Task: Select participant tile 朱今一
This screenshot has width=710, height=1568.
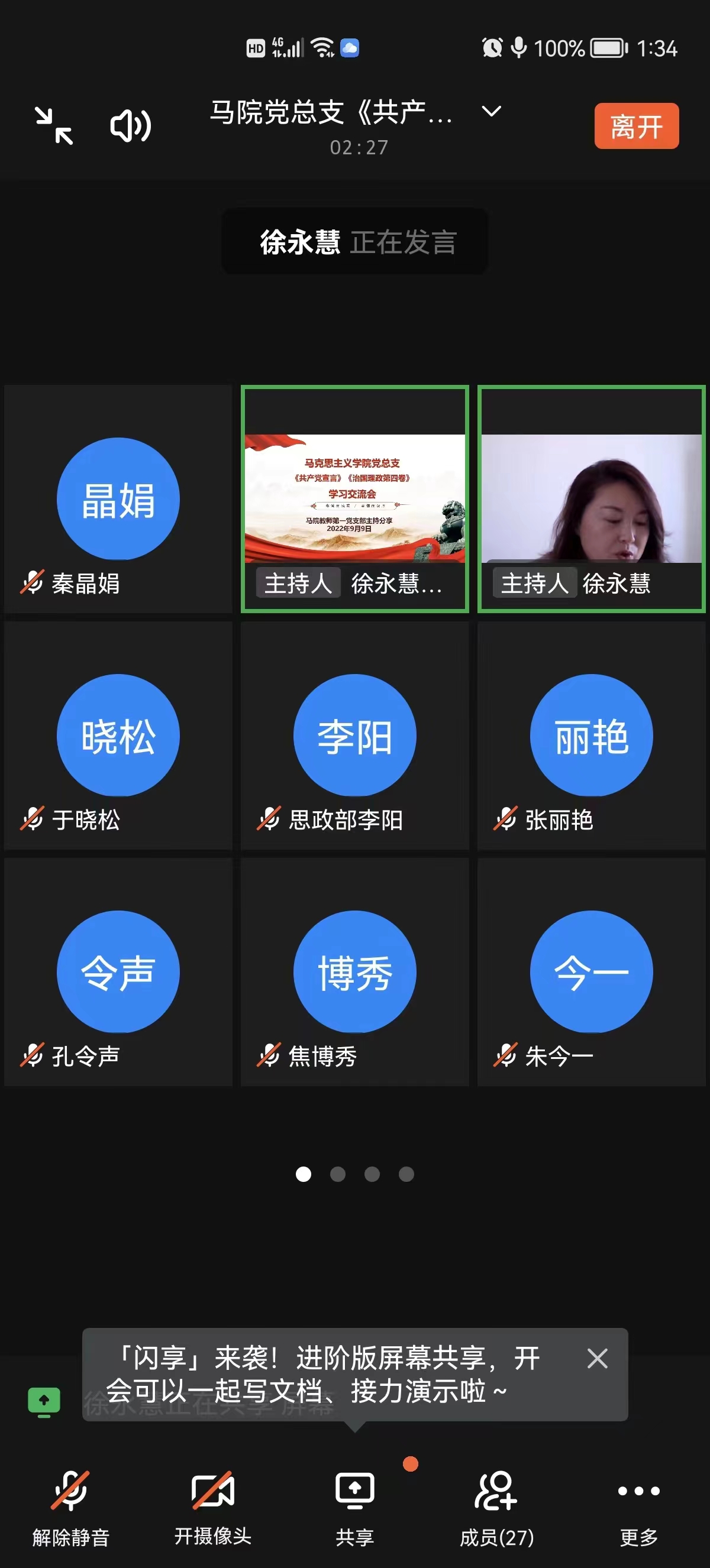Action: (590, 972)
